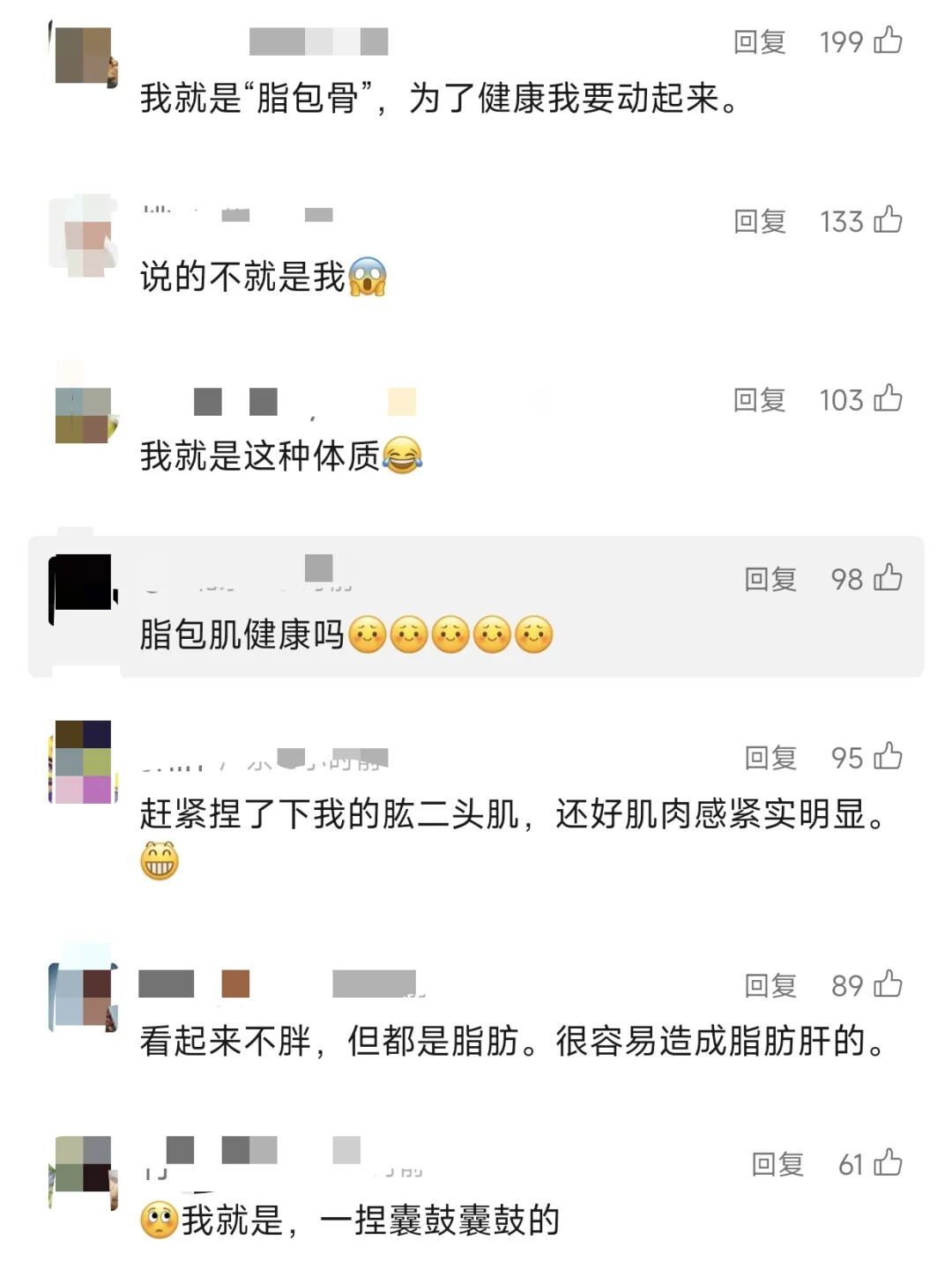The image size is (952, 1284).
Task: Reply to the comment "脂包肌健康吗"
Action: pos(770,579)
